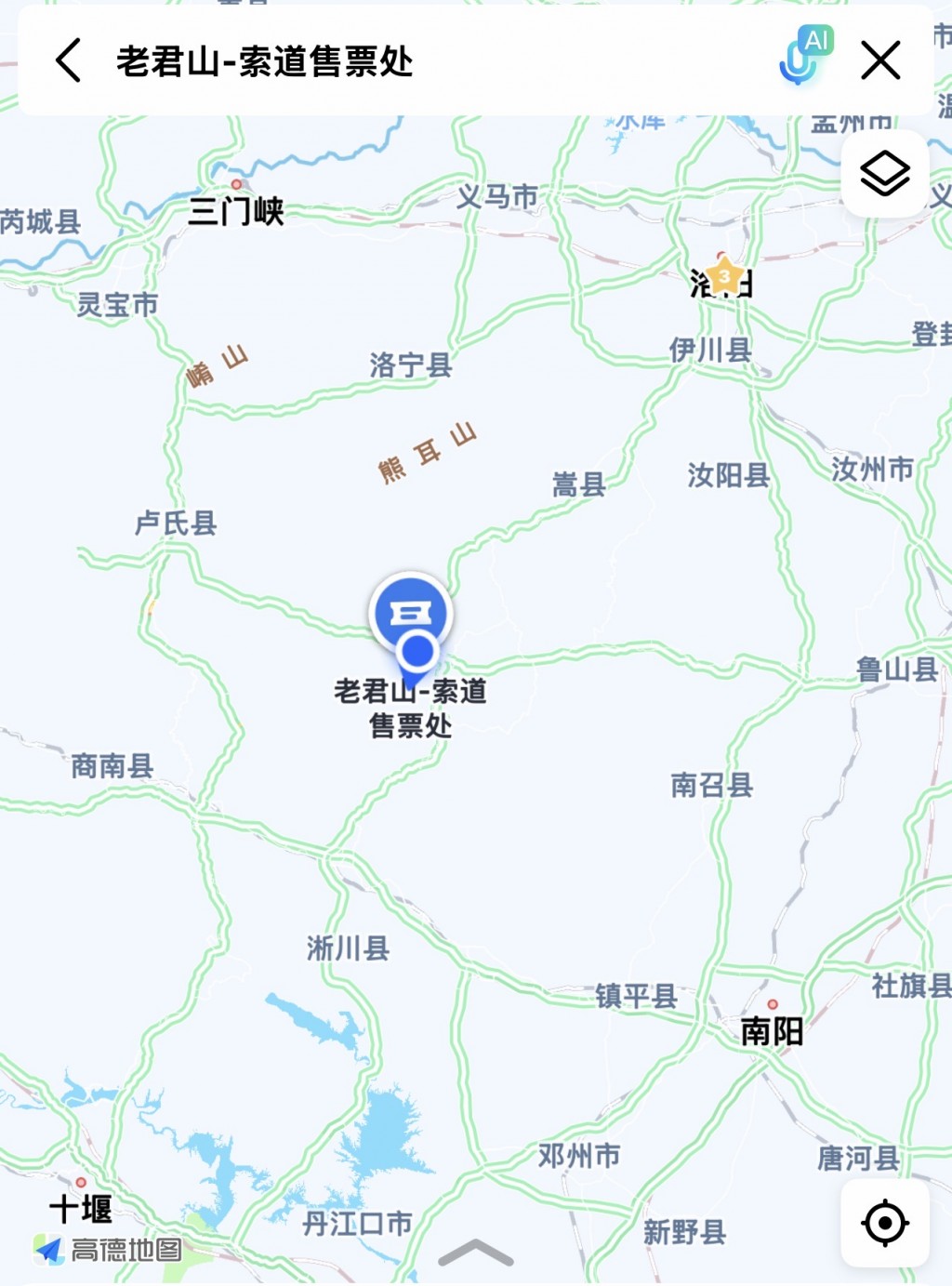Viewport: 952px width, 1286px height.
Task: Go back using the left arrow
Action: tap(69, 61)
